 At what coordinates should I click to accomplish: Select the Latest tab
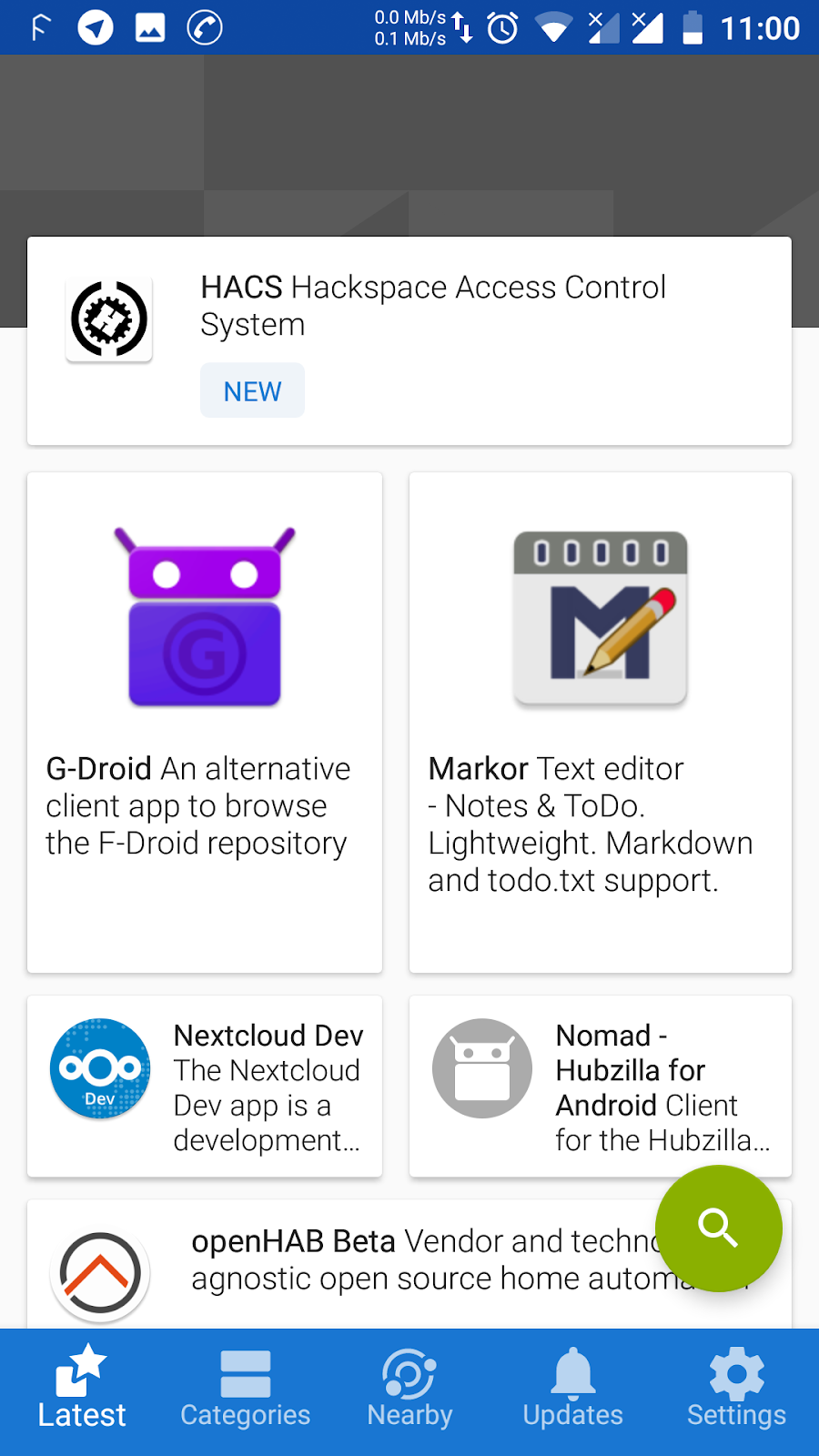click(x=82, y=1390)
